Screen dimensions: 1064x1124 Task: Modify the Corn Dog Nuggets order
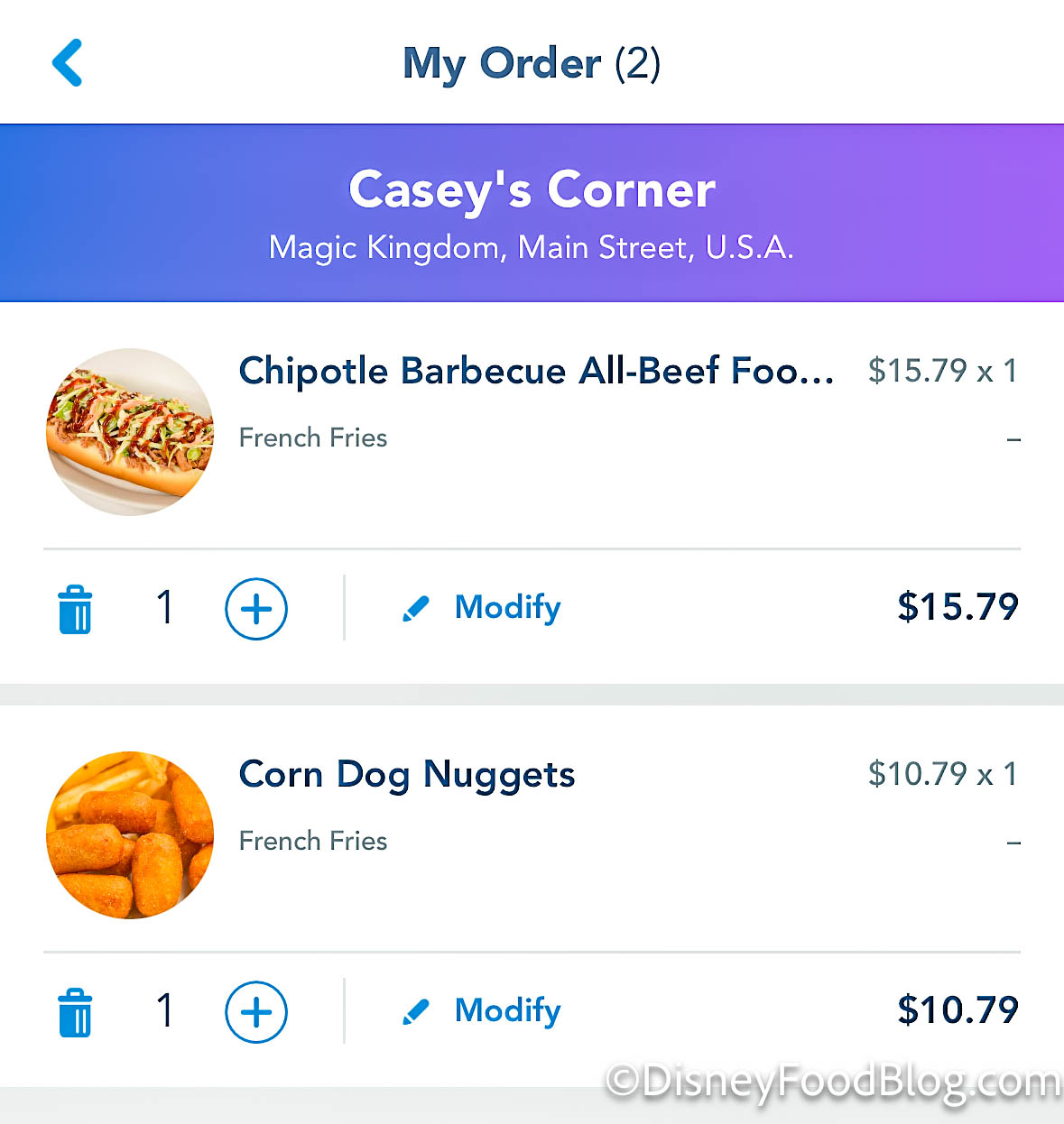(x=483, y=1011)
